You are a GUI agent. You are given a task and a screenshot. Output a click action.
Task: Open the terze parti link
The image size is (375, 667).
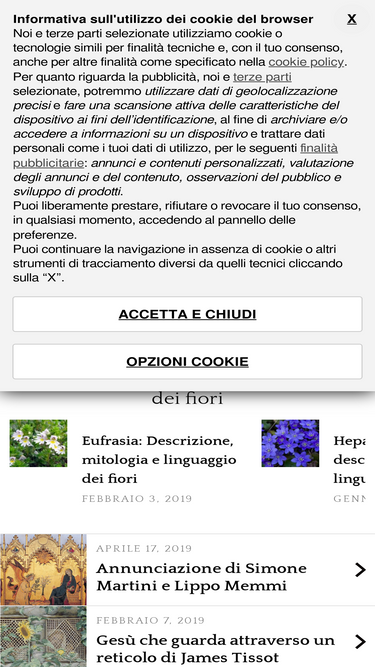[262, 77]
